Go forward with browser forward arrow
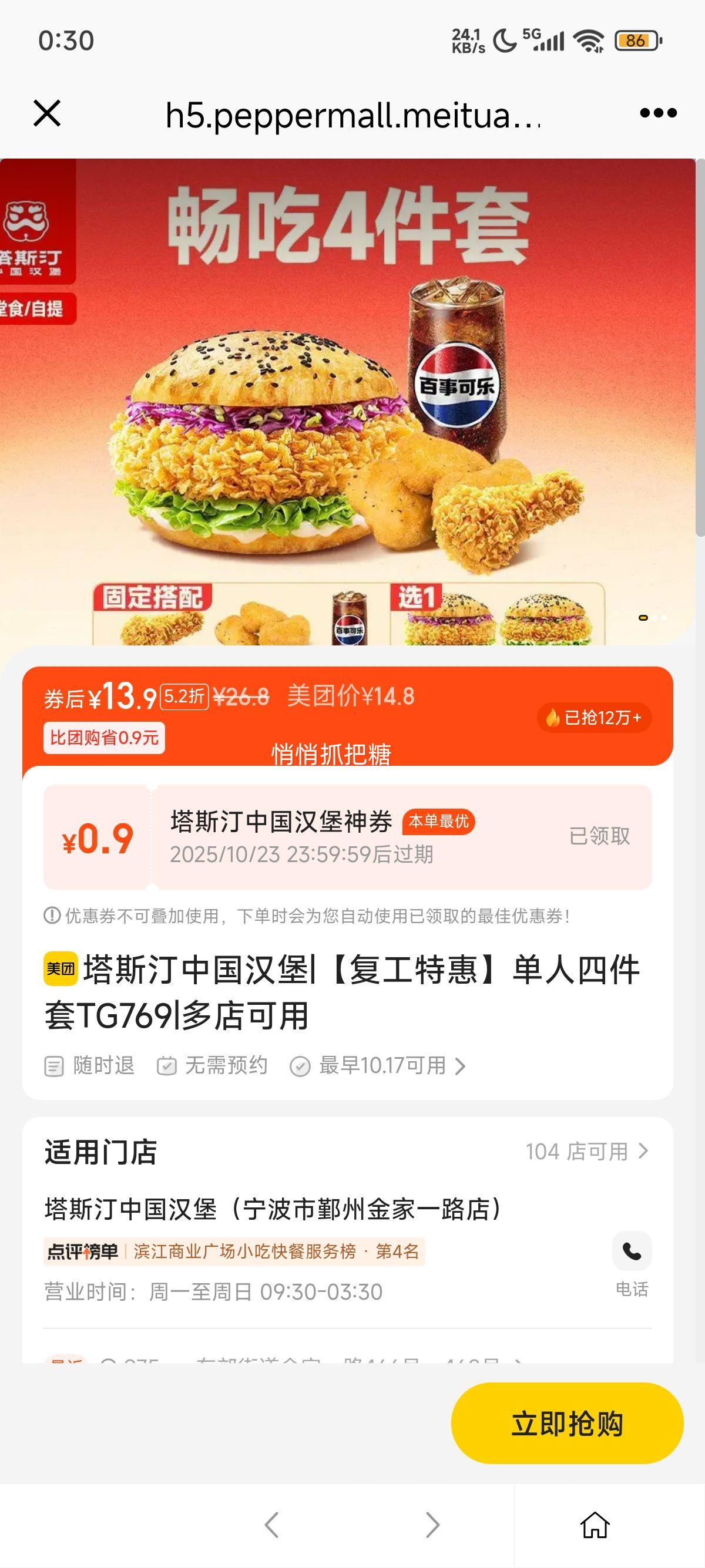705x1568 pixels. (x=432, y=1525)
